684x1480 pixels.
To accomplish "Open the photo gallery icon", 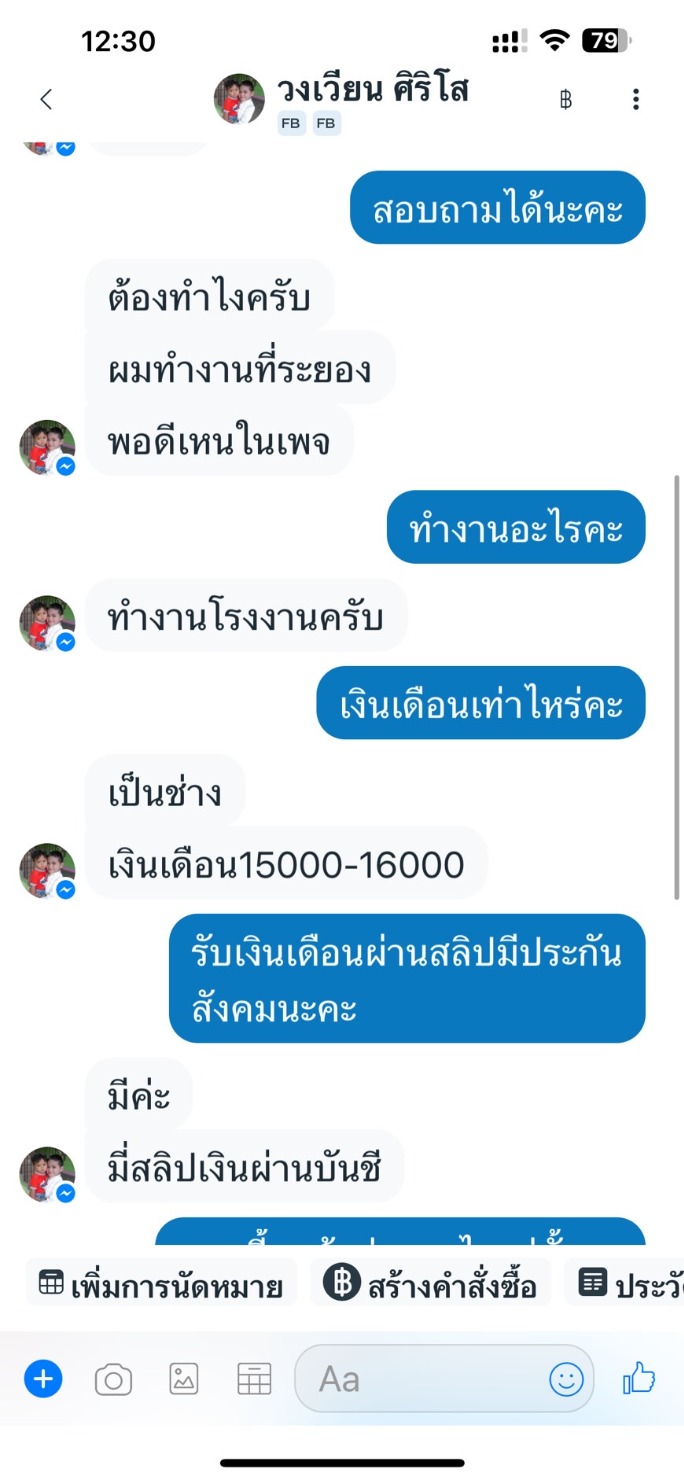I will click(x=183, y=1380).
